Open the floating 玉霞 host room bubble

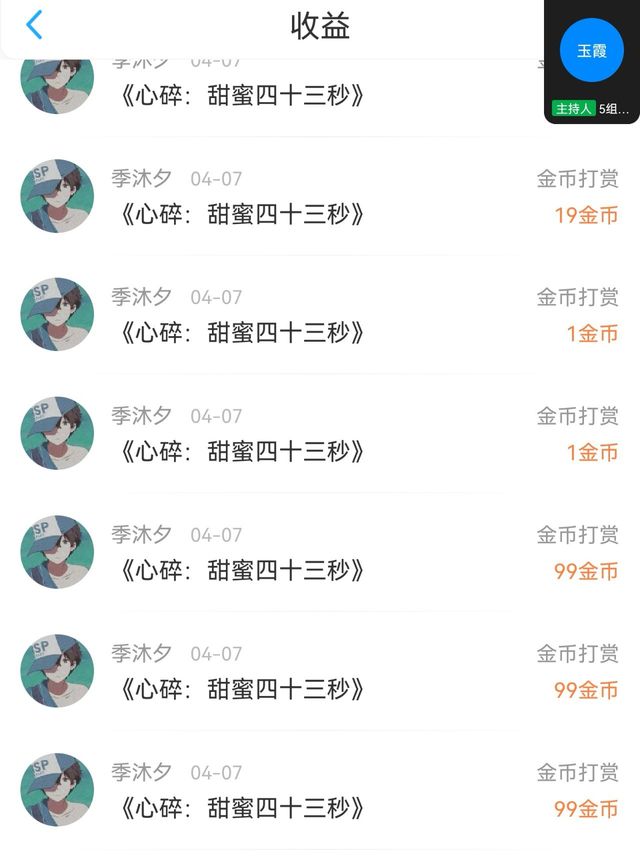point(591,52)
